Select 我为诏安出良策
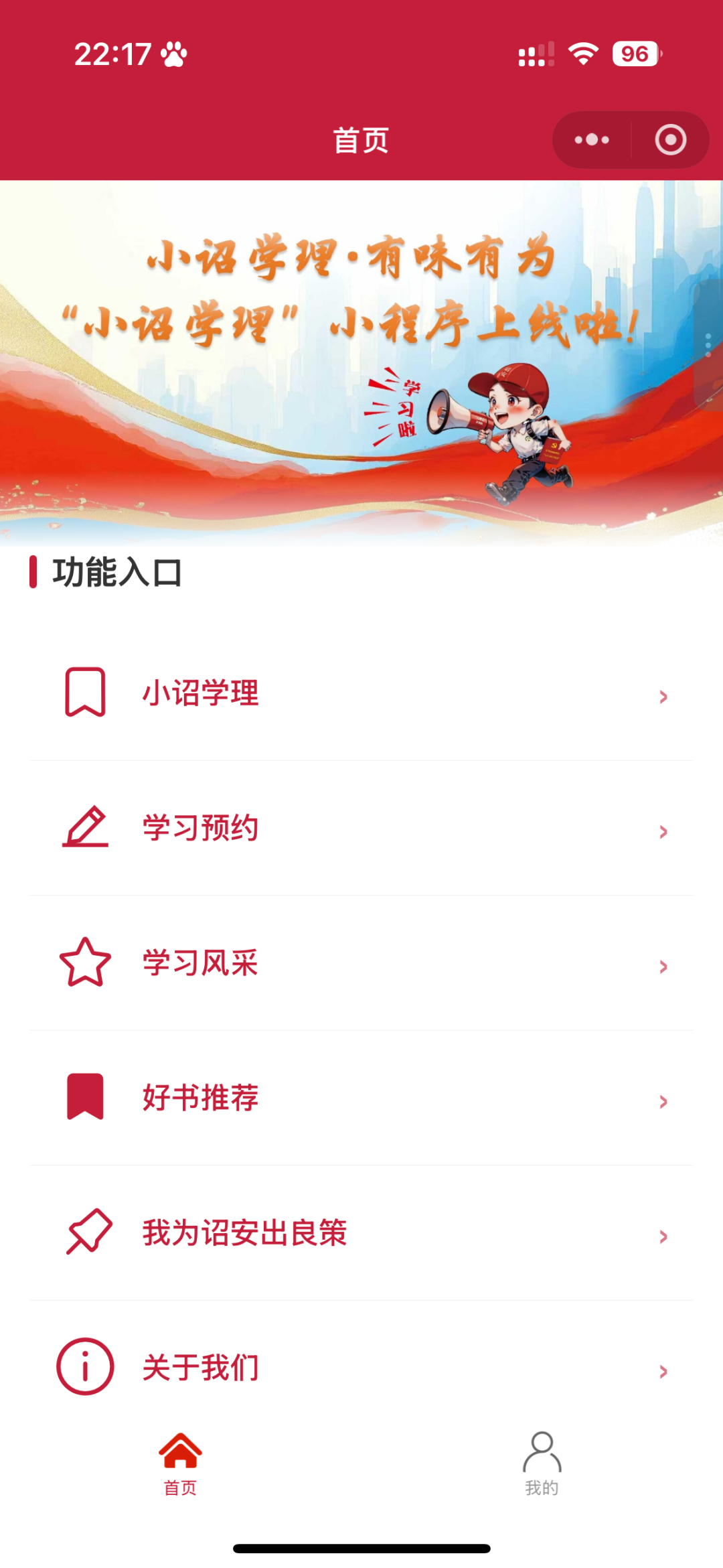This screenshot has height=1568, width=723. 361,1233
